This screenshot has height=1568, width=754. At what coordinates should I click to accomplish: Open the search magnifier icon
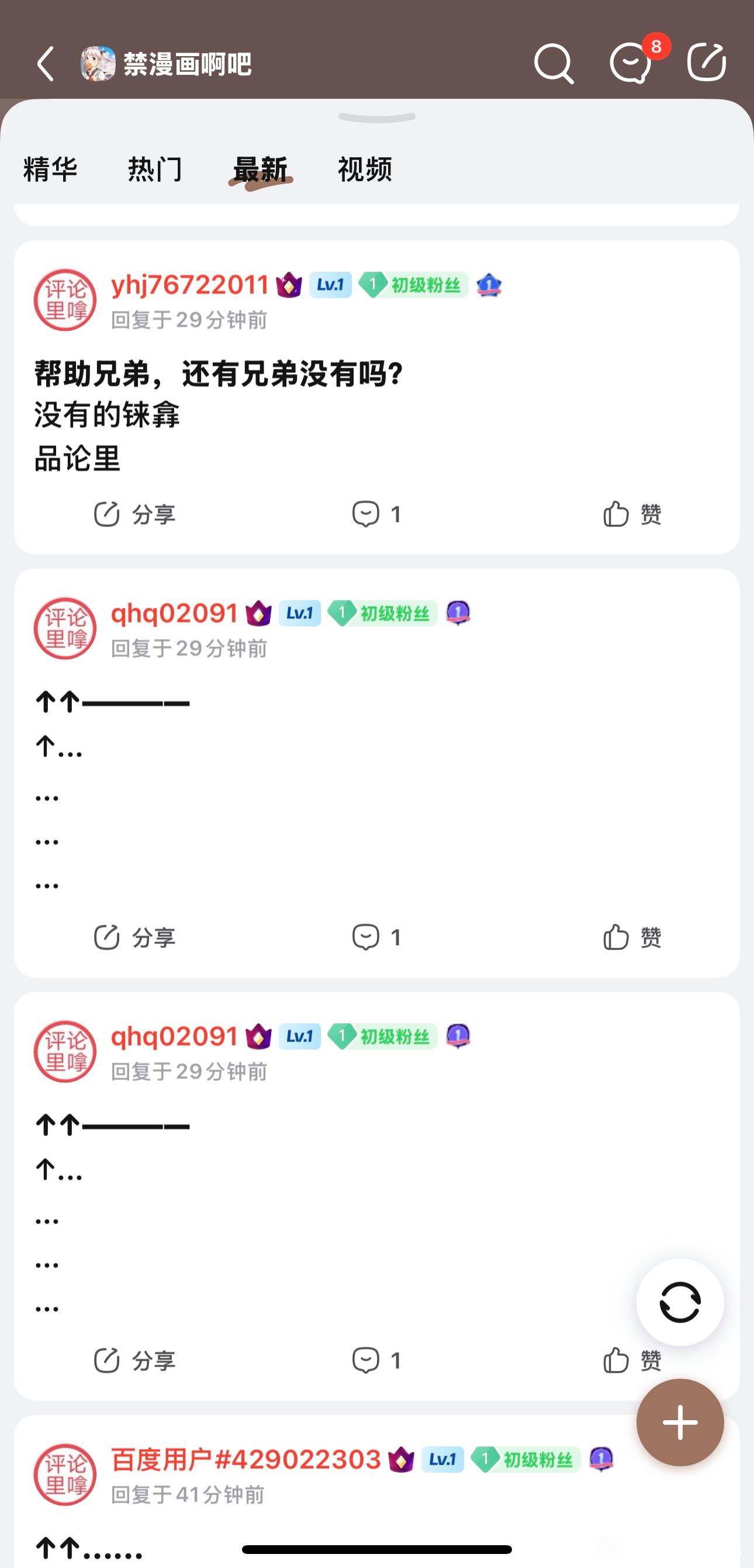point(552,63)
